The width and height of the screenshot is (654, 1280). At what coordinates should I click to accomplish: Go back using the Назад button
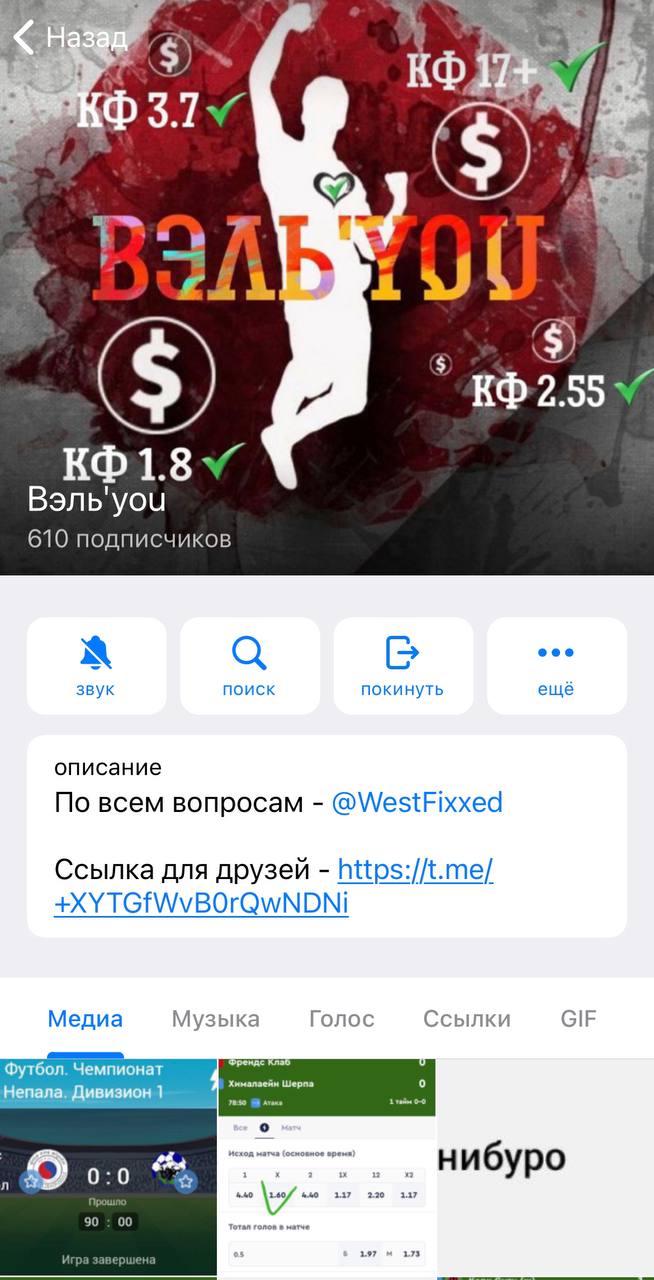70,38
